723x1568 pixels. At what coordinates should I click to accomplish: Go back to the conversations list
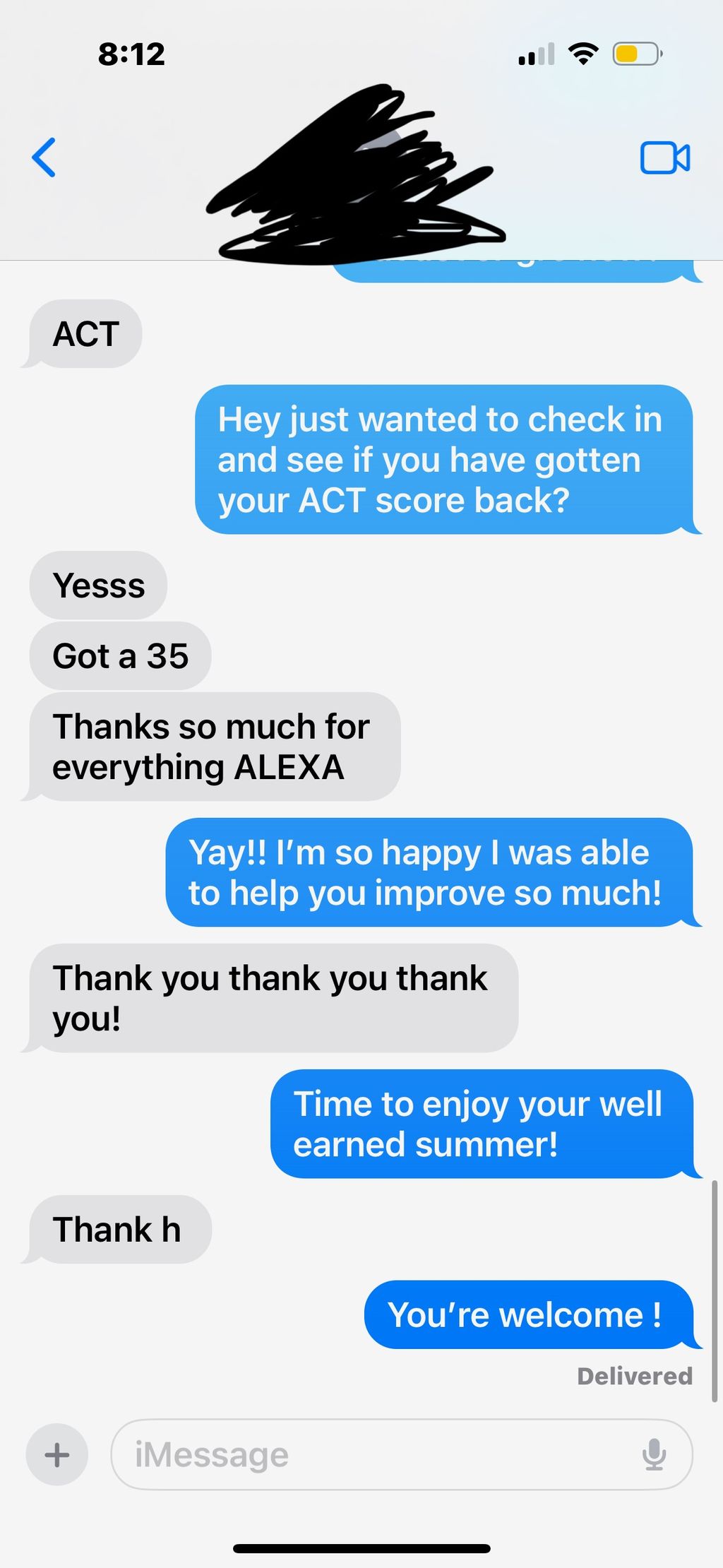coord(44,158)
